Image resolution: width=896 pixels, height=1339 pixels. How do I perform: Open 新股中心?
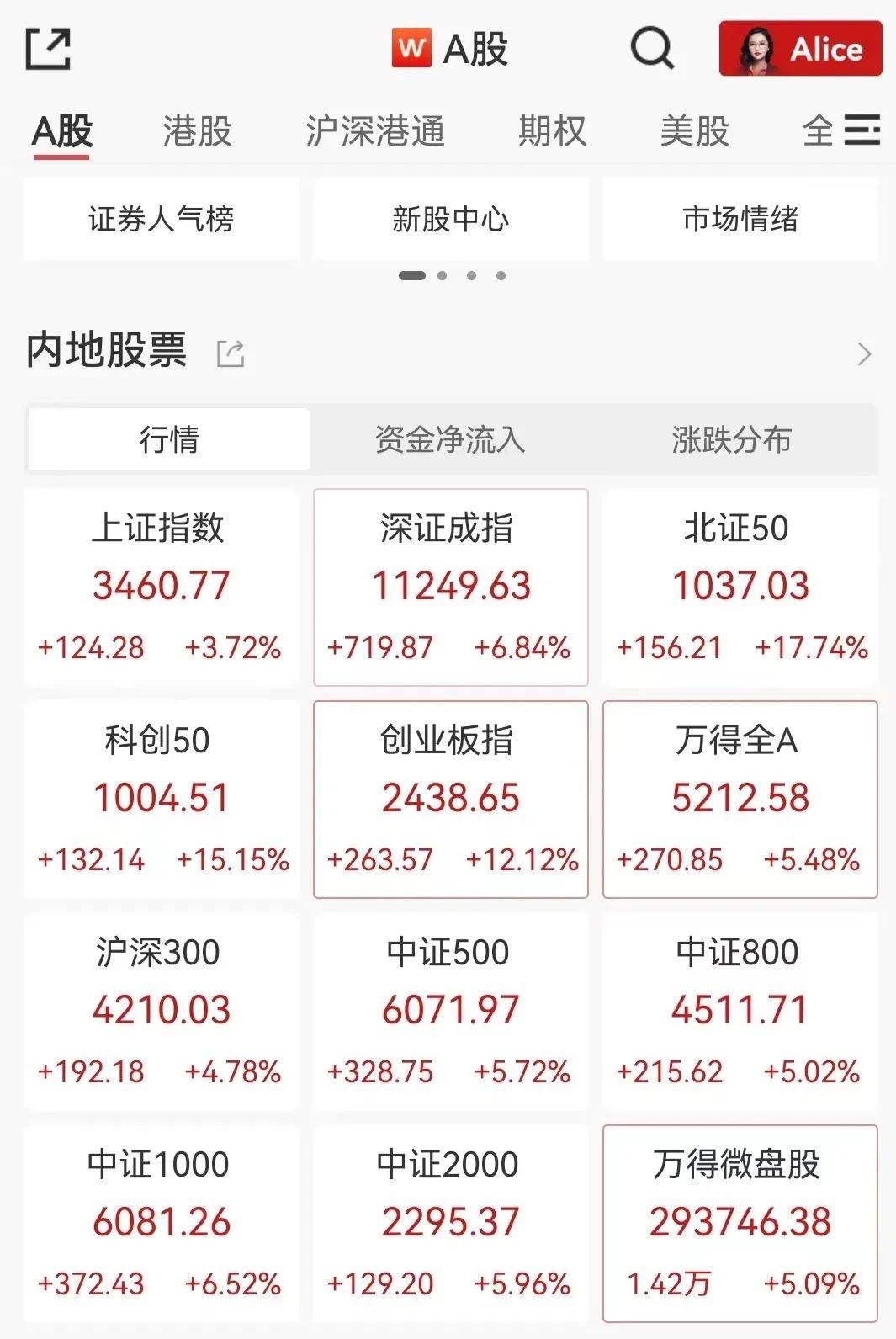(451, 219)
